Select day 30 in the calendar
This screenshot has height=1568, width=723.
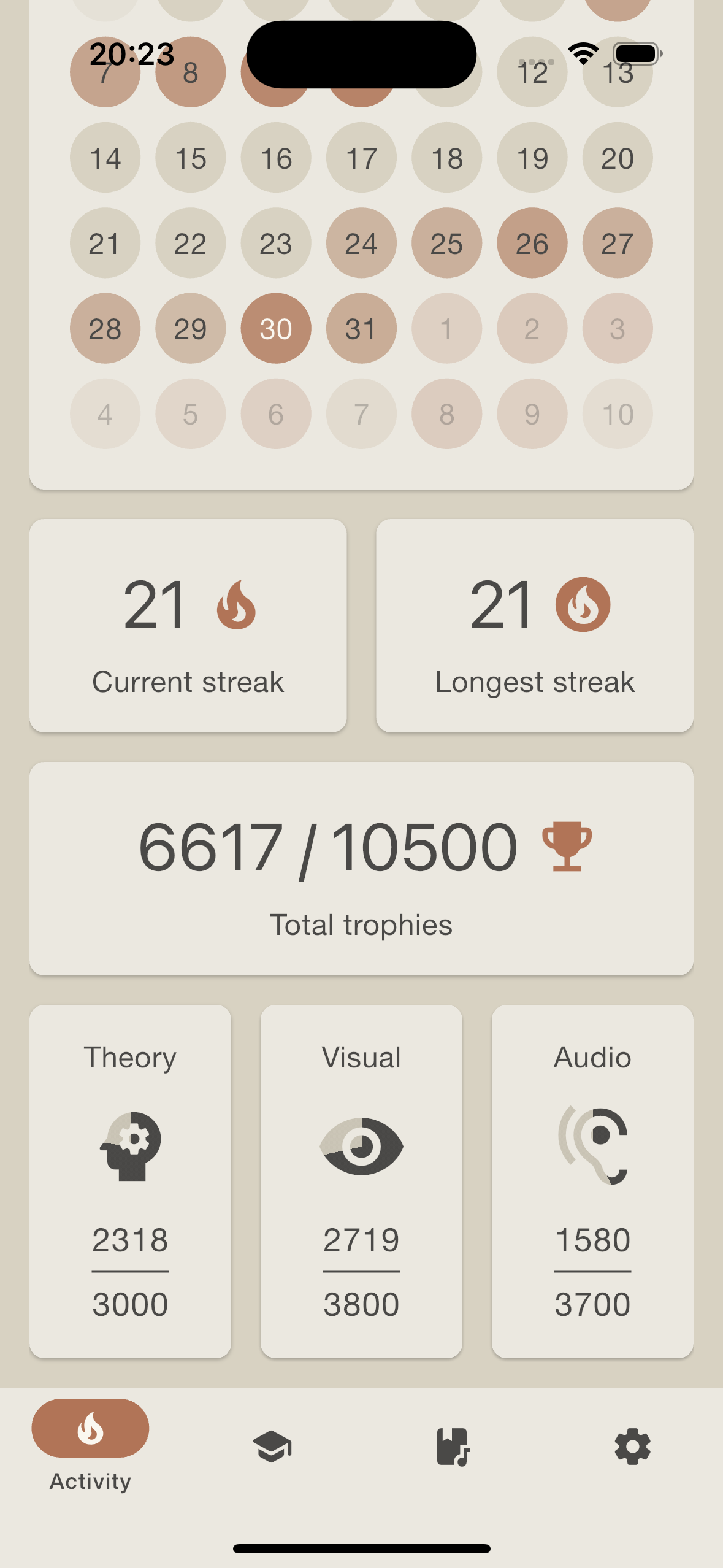coord(276,329)
